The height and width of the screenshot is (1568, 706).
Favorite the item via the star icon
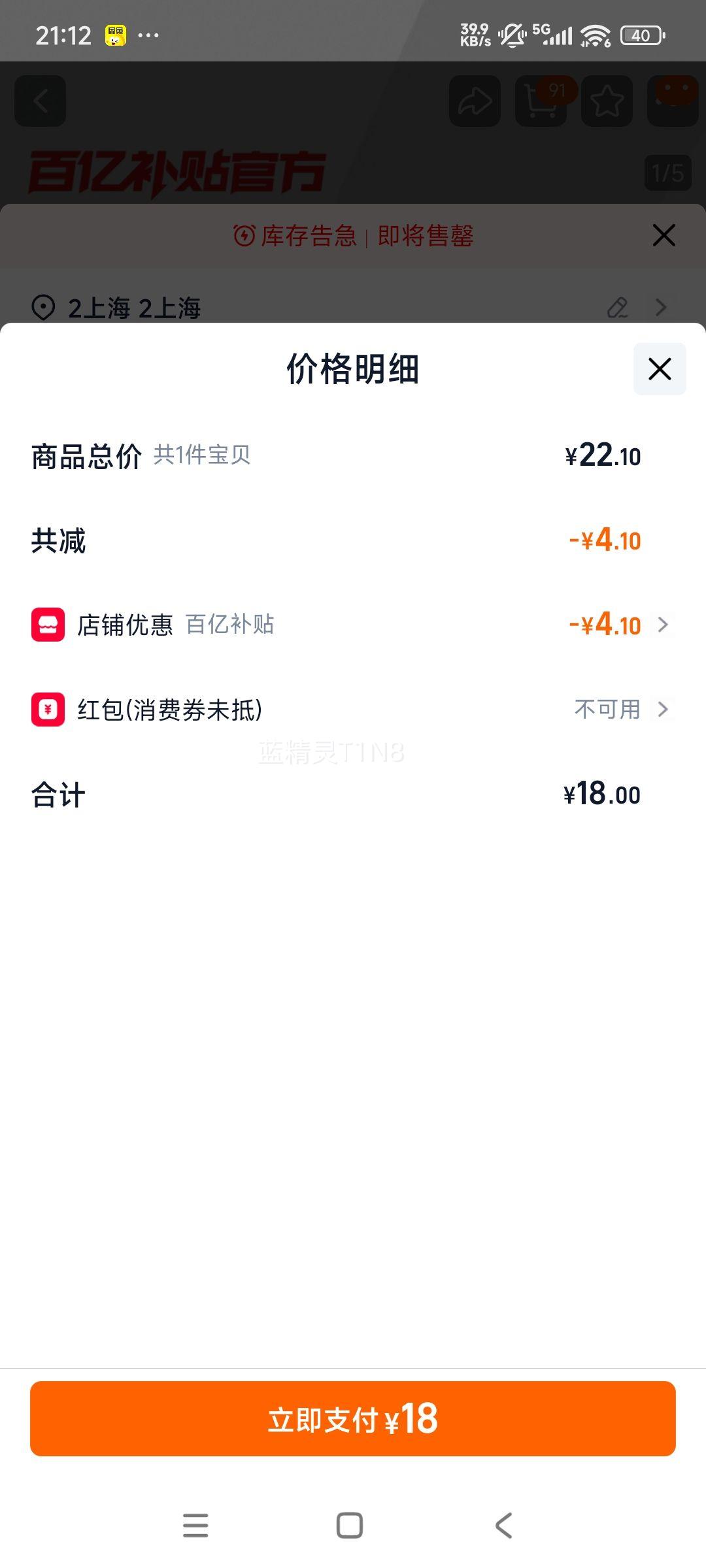[607, 99]
